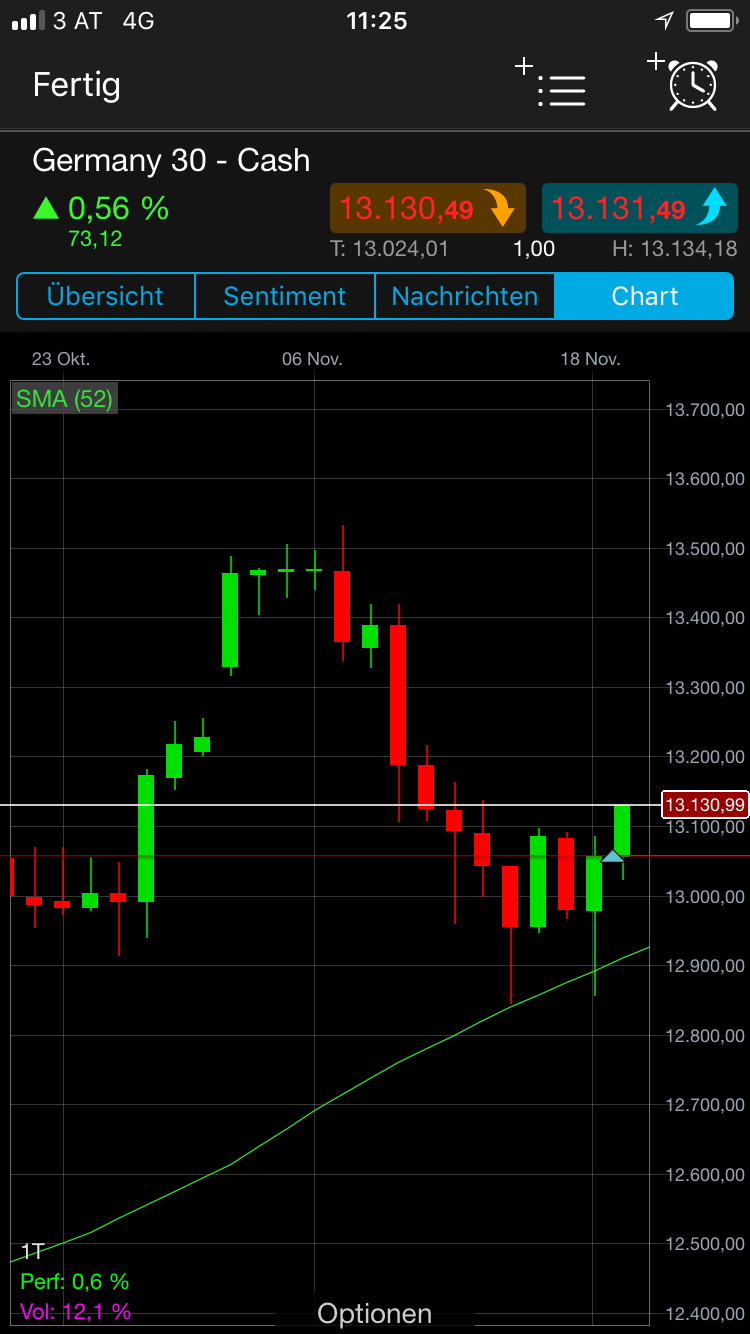The height and width of the screenshot is (1334, 750).
Task: Open chart Optionen
Action: (374, 1313)
